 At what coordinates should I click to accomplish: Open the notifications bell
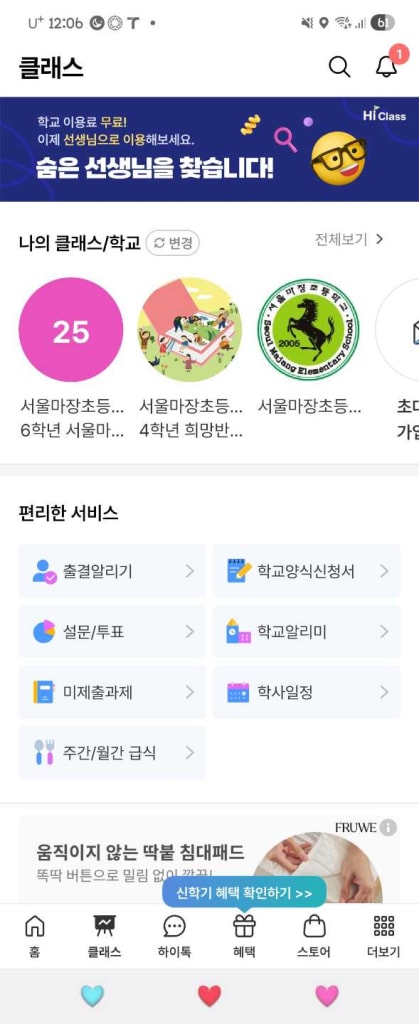pos(387,67)
